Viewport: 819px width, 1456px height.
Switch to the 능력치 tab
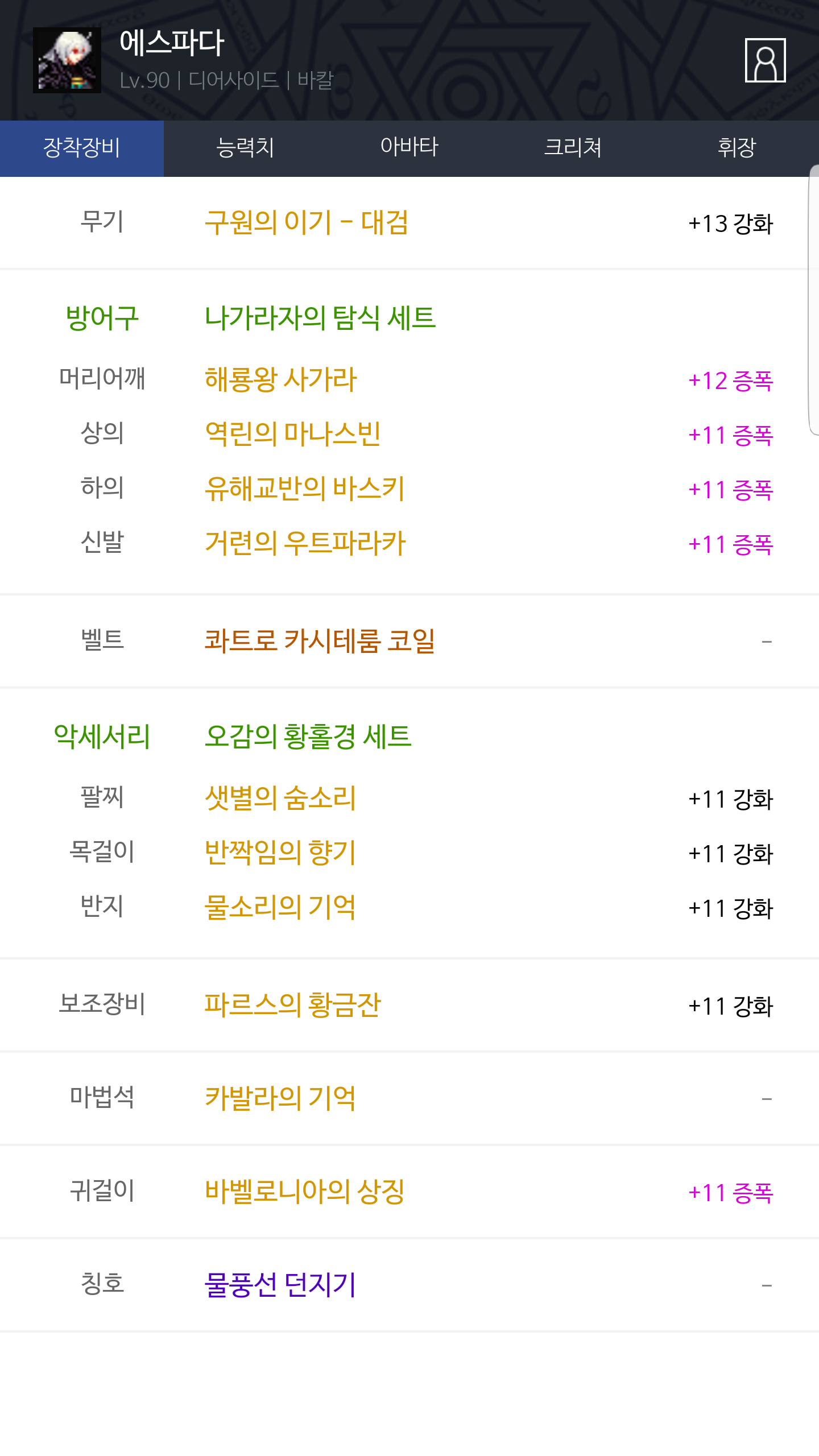[x=246, y=148]
